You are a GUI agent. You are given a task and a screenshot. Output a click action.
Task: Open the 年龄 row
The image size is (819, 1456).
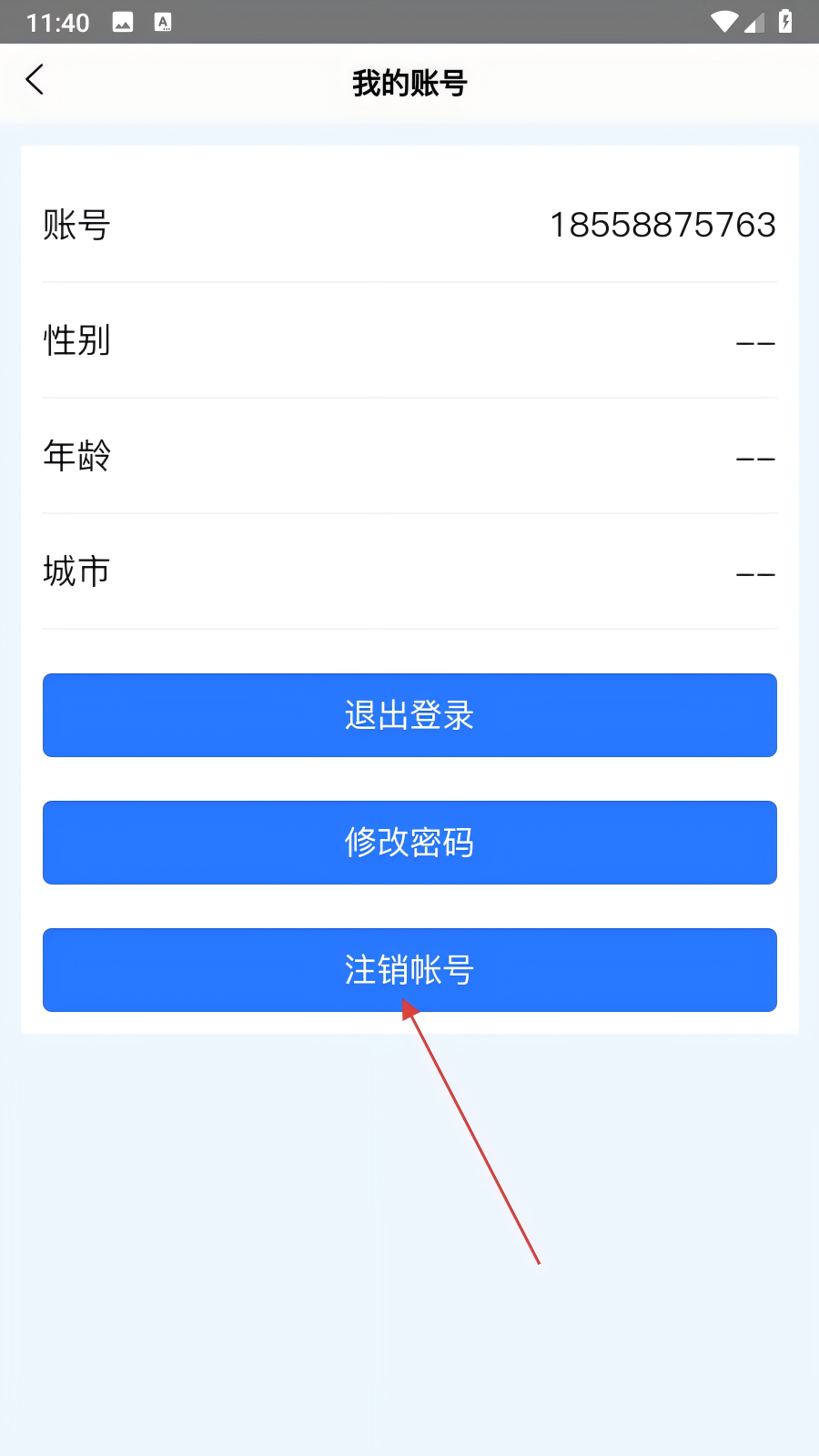point(409,456)
